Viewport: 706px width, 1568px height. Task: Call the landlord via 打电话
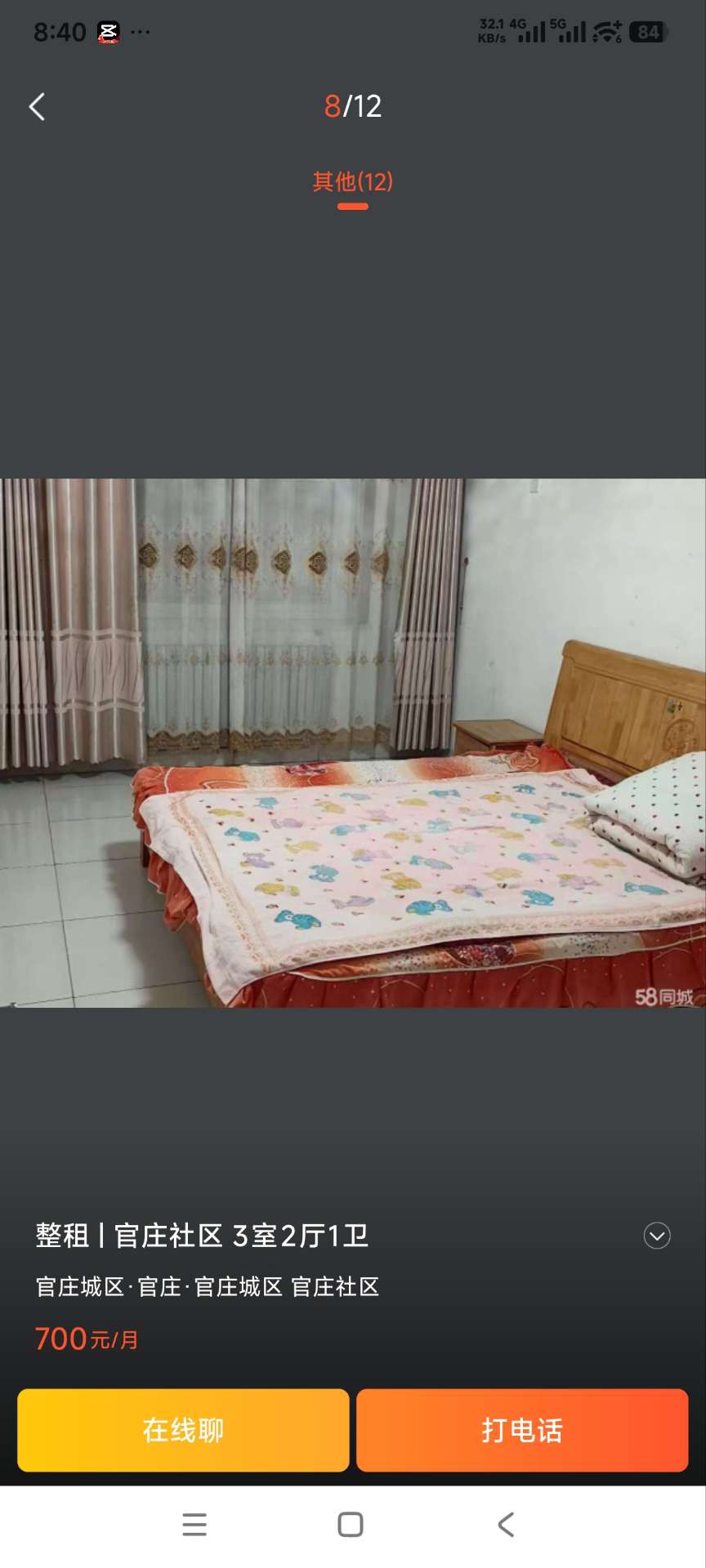coord(522,1430)
